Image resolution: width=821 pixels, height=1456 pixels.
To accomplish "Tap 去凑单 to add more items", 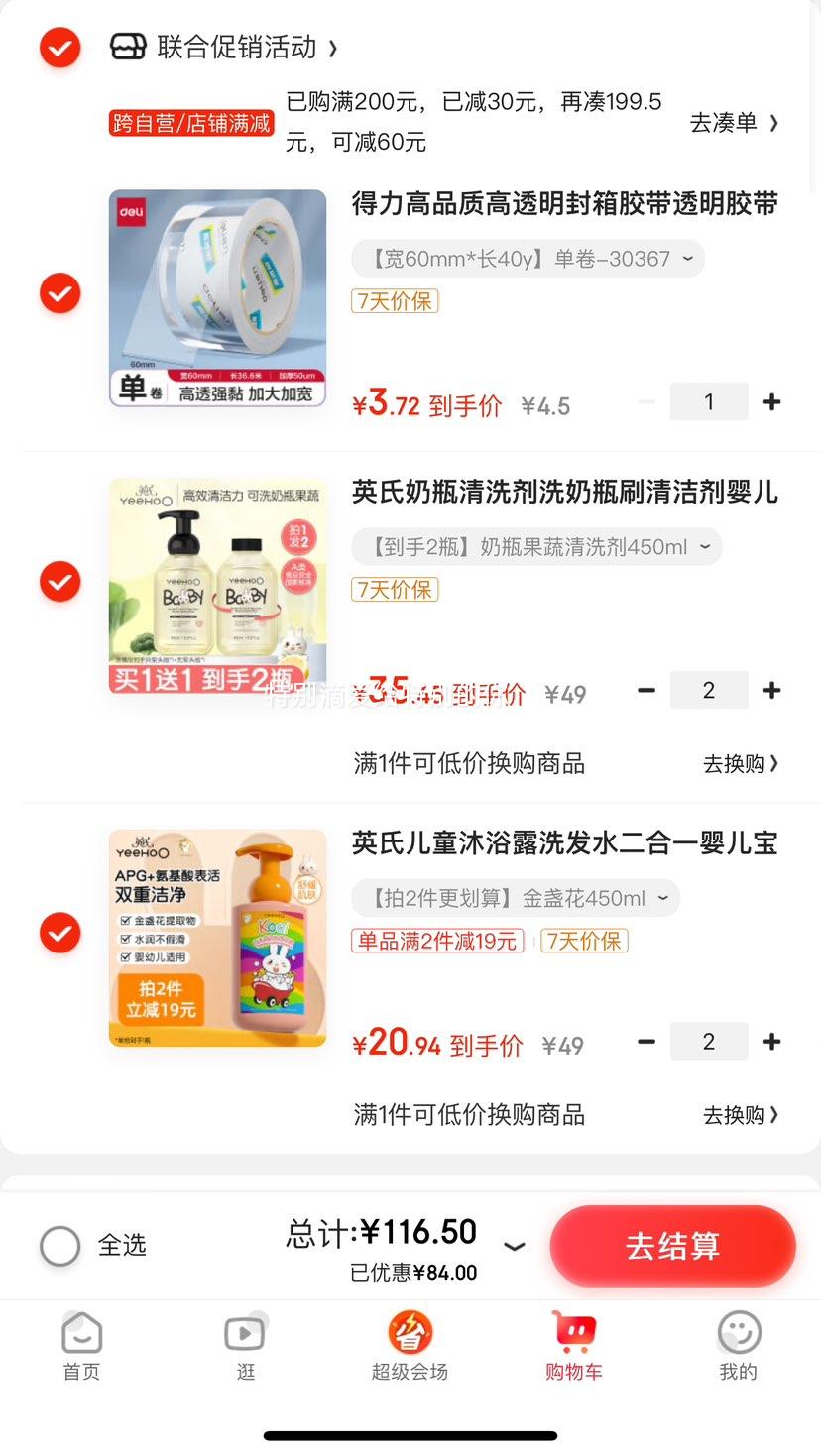I will point(735,121).
